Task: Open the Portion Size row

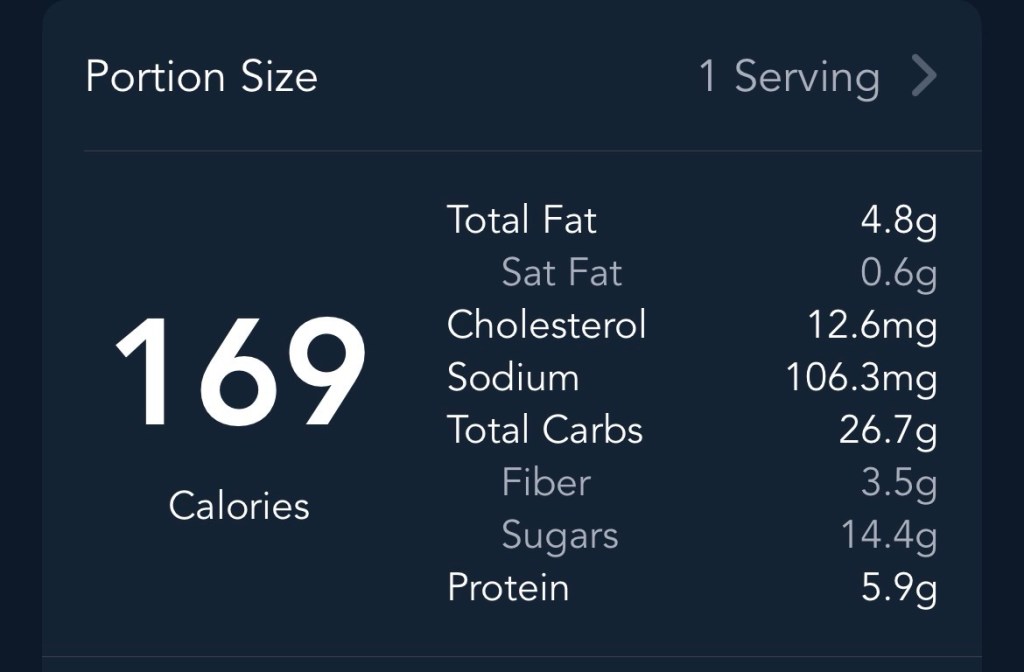Action: 511,77
